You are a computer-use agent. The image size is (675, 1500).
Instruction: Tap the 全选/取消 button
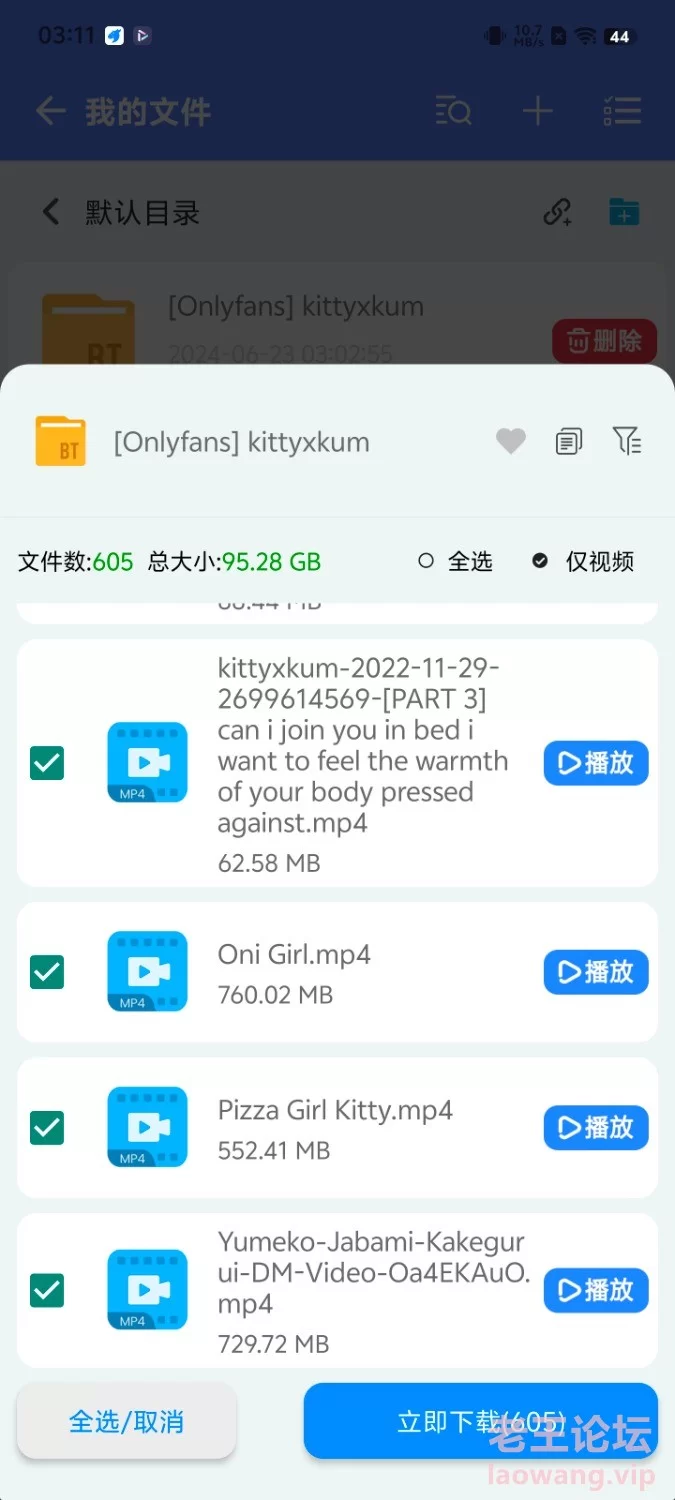[126, 1421]
